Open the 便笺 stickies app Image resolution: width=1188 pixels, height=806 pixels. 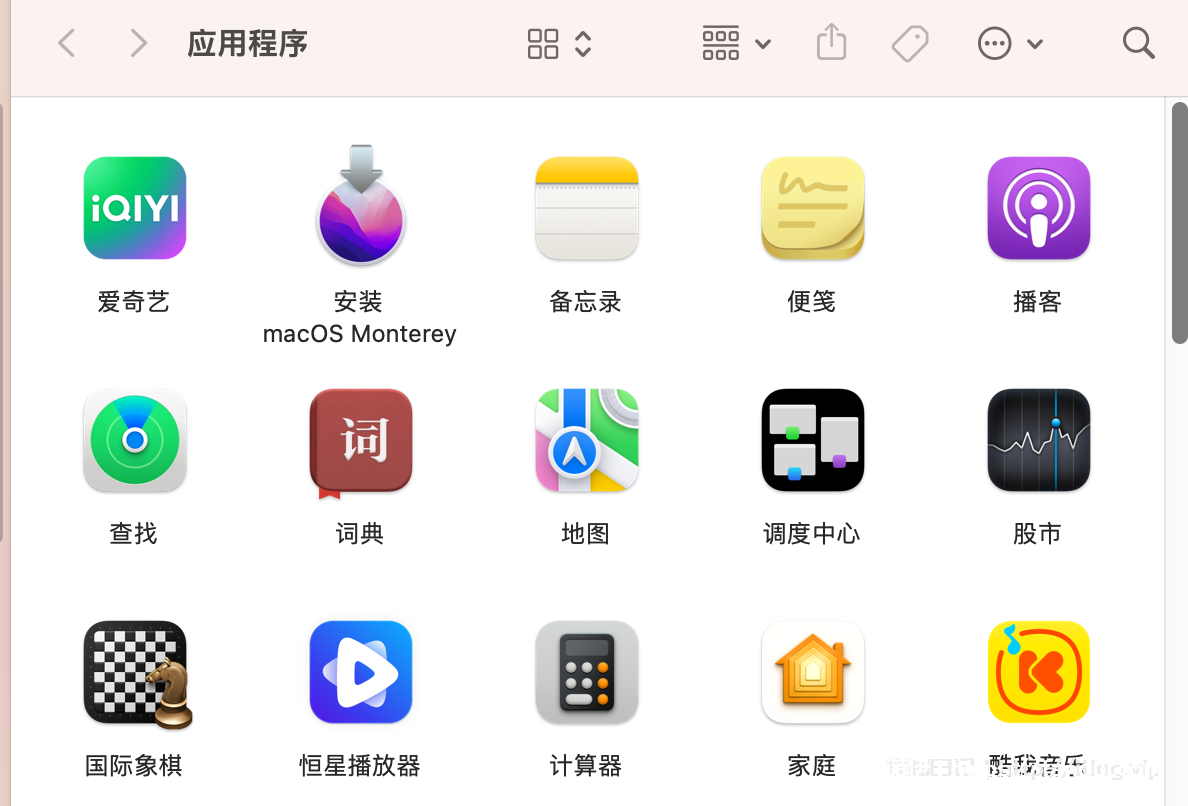(812, 208)
